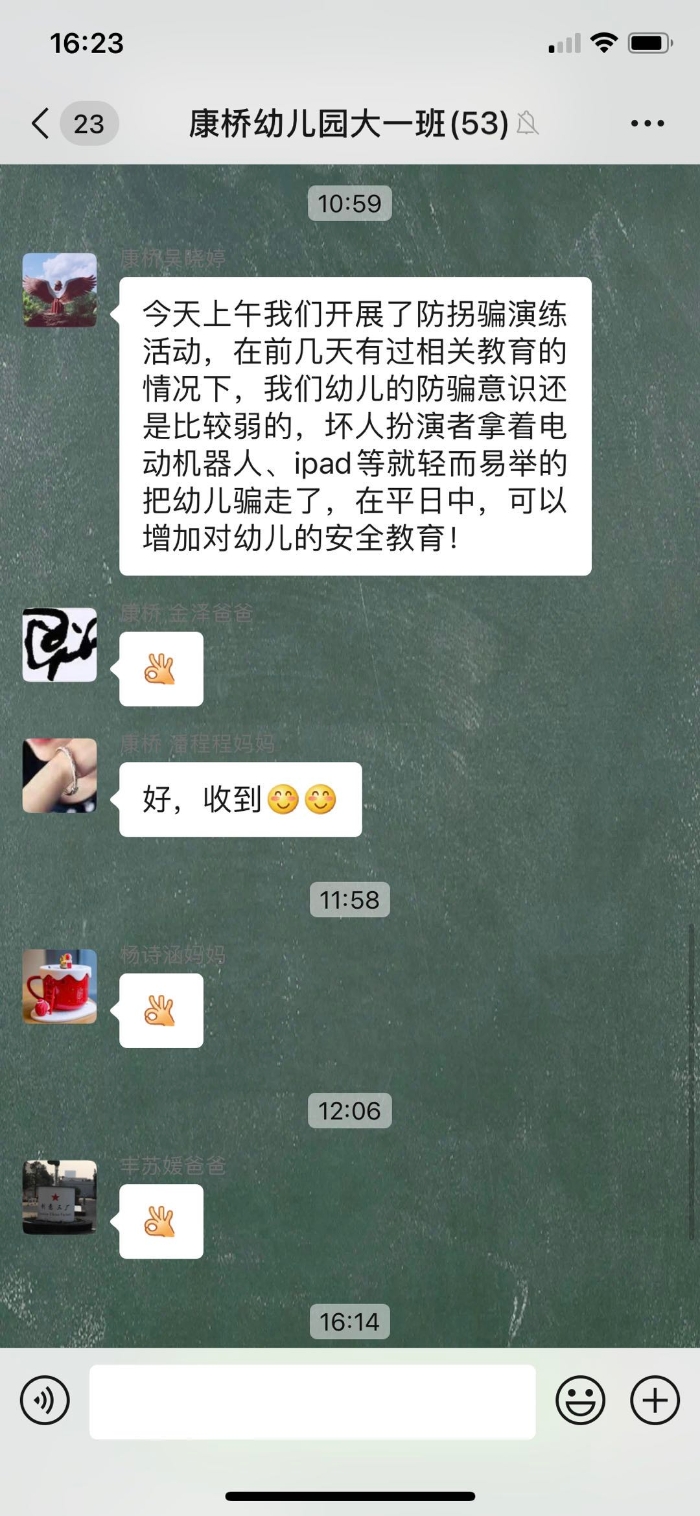700x1516 pixels.
Task: Go back to the chat list
Action: [40, 124]
